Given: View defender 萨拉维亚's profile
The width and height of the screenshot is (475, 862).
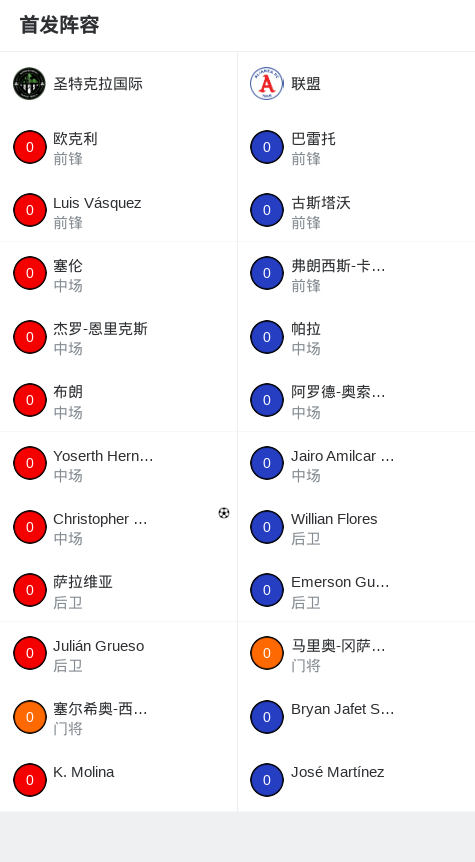Looking at the screenshot, I should coord(118,590).
